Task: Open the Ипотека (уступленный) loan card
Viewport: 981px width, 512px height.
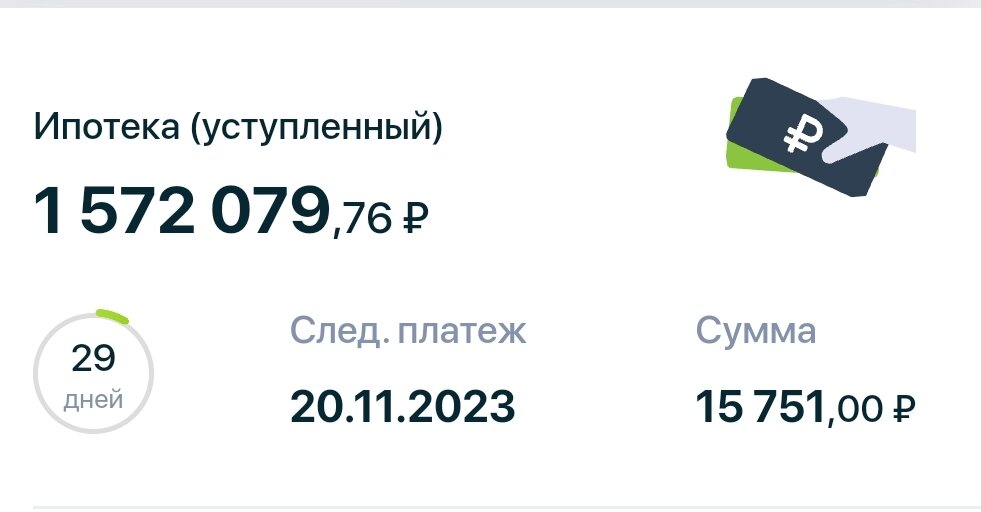Action: 237,129
